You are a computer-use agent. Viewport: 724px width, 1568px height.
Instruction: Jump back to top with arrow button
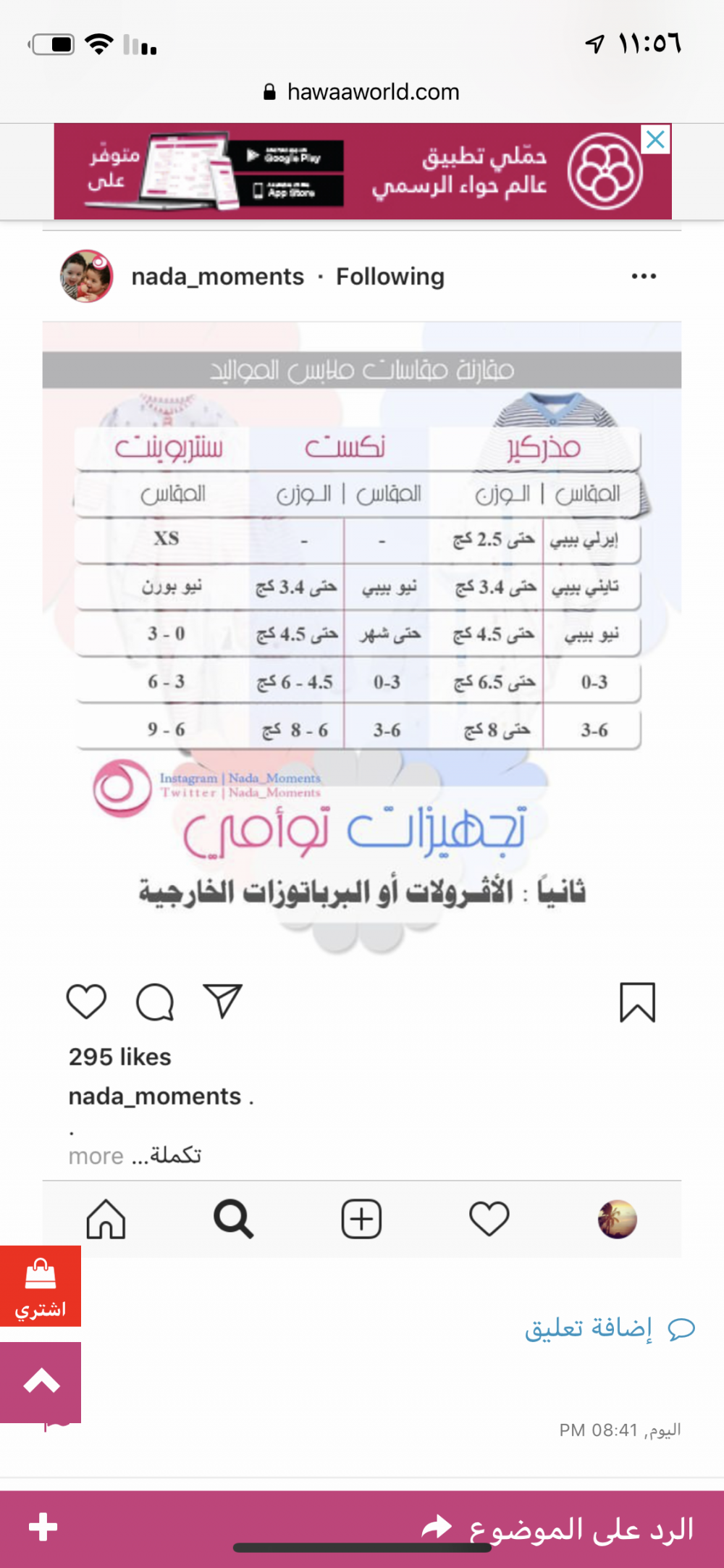pyautogui.click(x=41, y=1382)
